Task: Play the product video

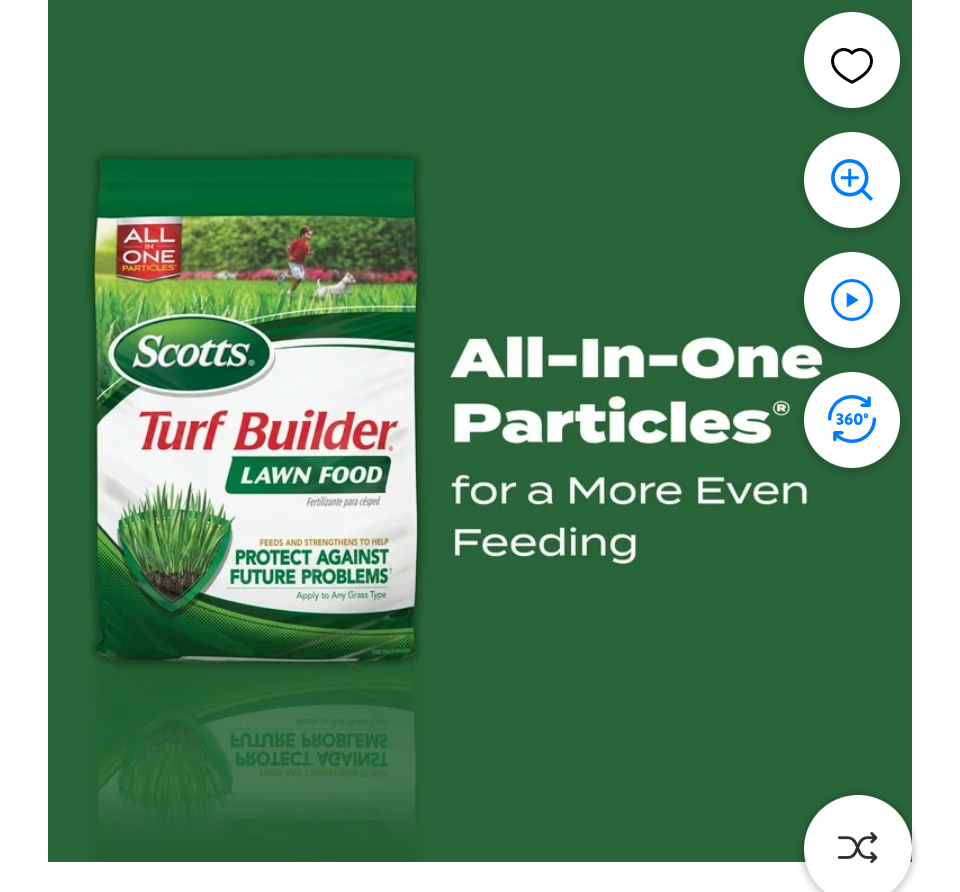Action: point(852,300)
